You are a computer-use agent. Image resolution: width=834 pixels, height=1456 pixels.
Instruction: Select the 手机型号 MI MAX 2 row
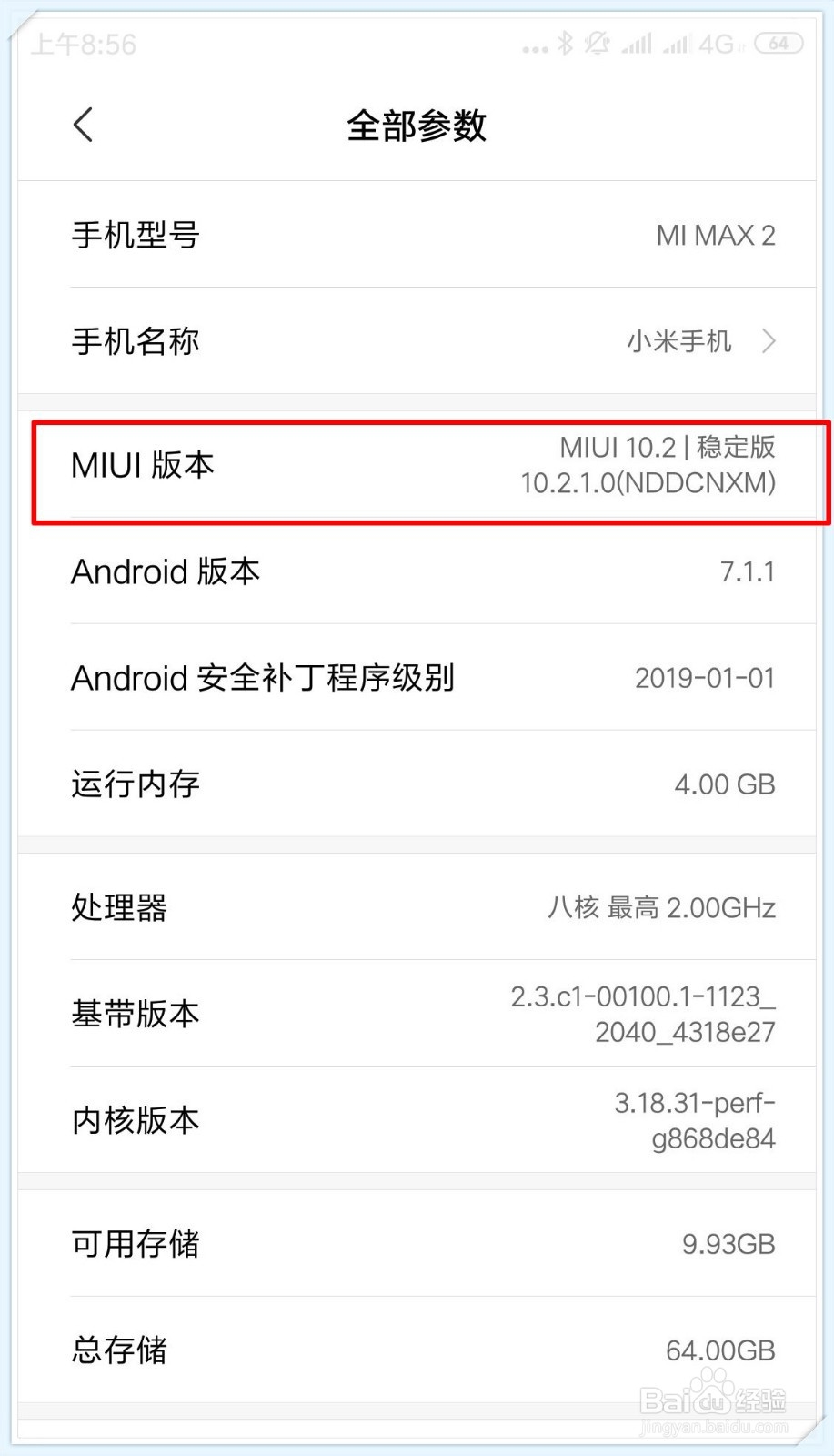coord(418,235)
